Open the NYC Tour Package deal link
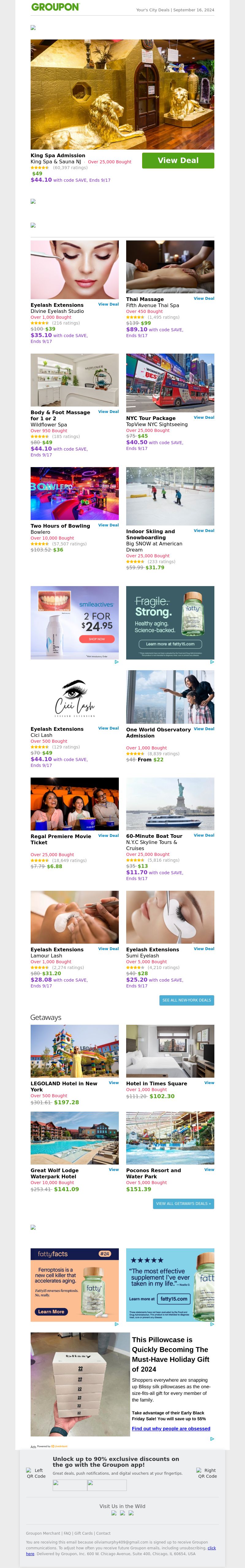 click(204, 418)
